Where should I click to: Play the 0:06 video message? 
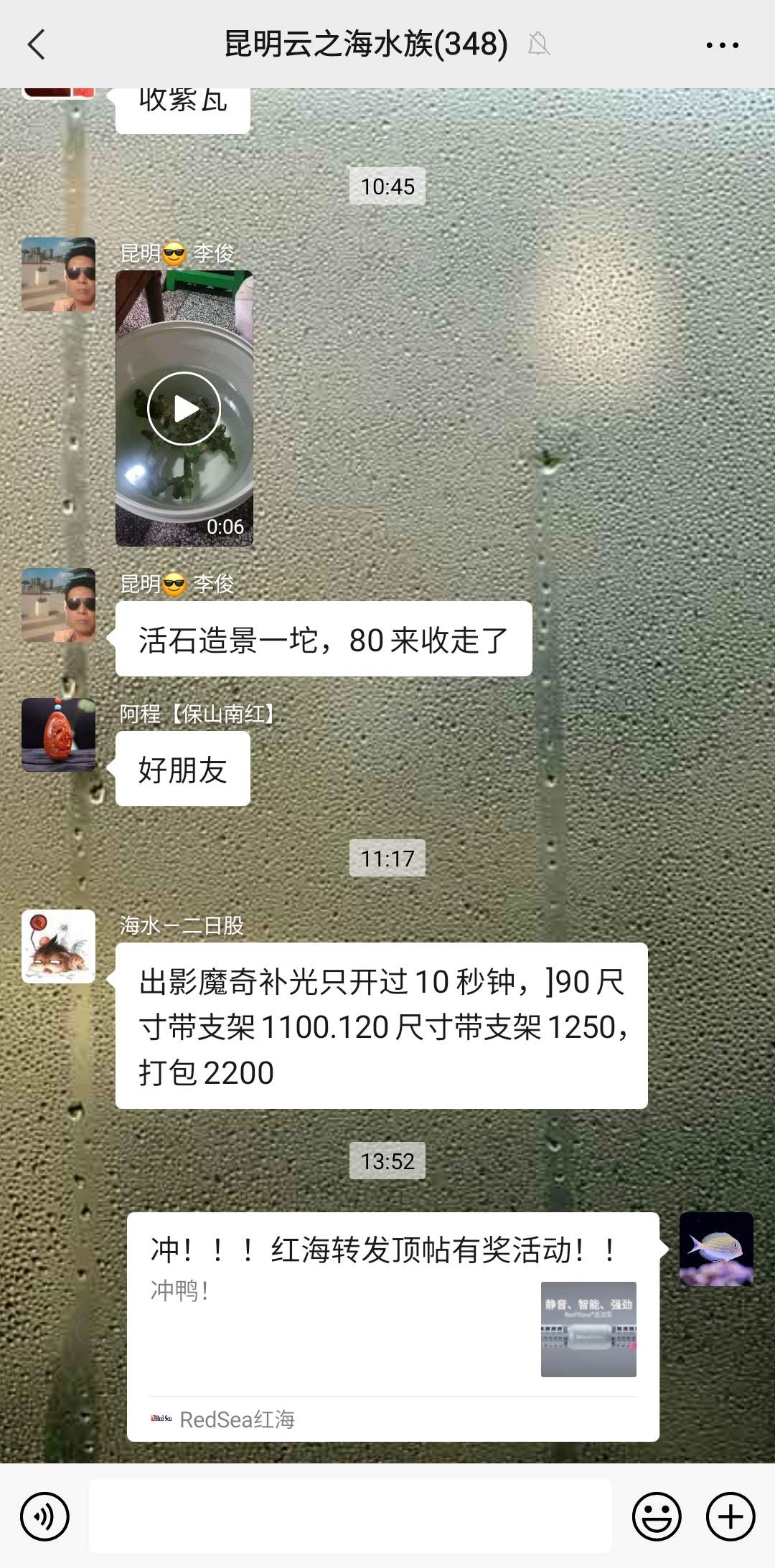point(184,408)
